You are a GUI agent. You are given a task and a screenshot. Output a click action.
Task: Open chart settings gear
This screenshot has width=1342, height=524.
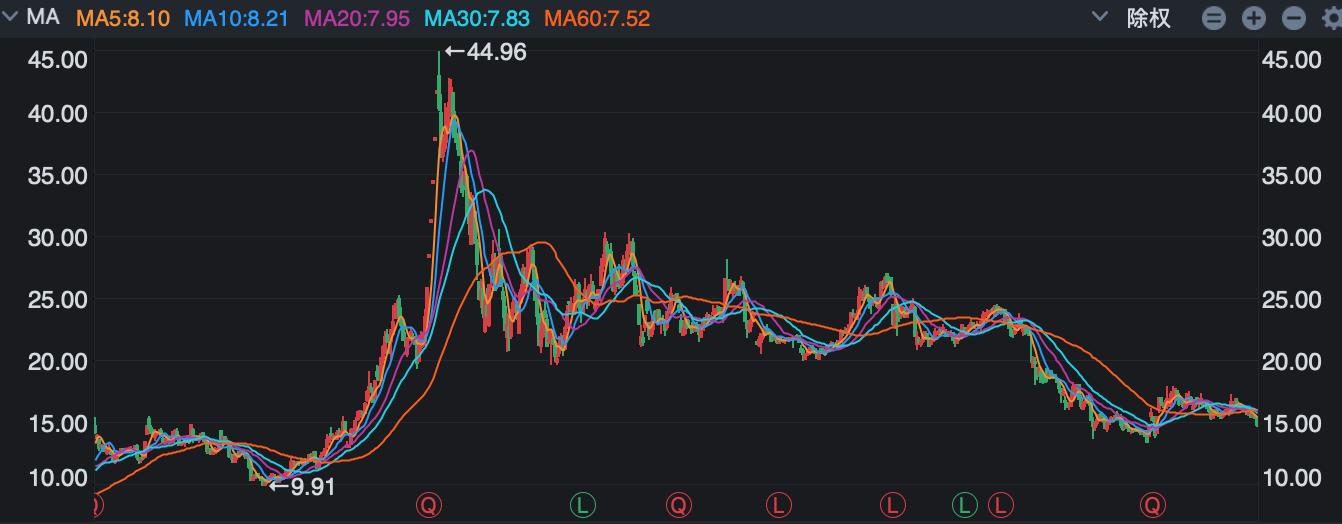click(x=1331, y=18)
